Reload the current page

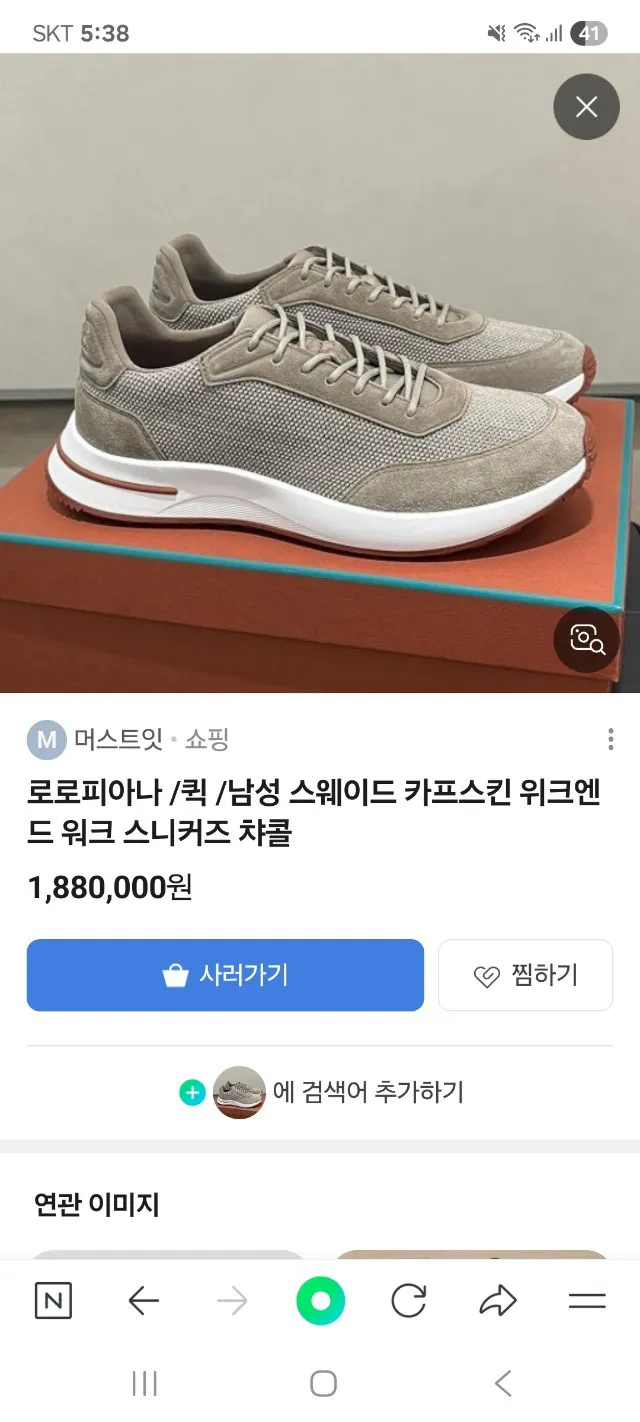tap(408, 1301)
